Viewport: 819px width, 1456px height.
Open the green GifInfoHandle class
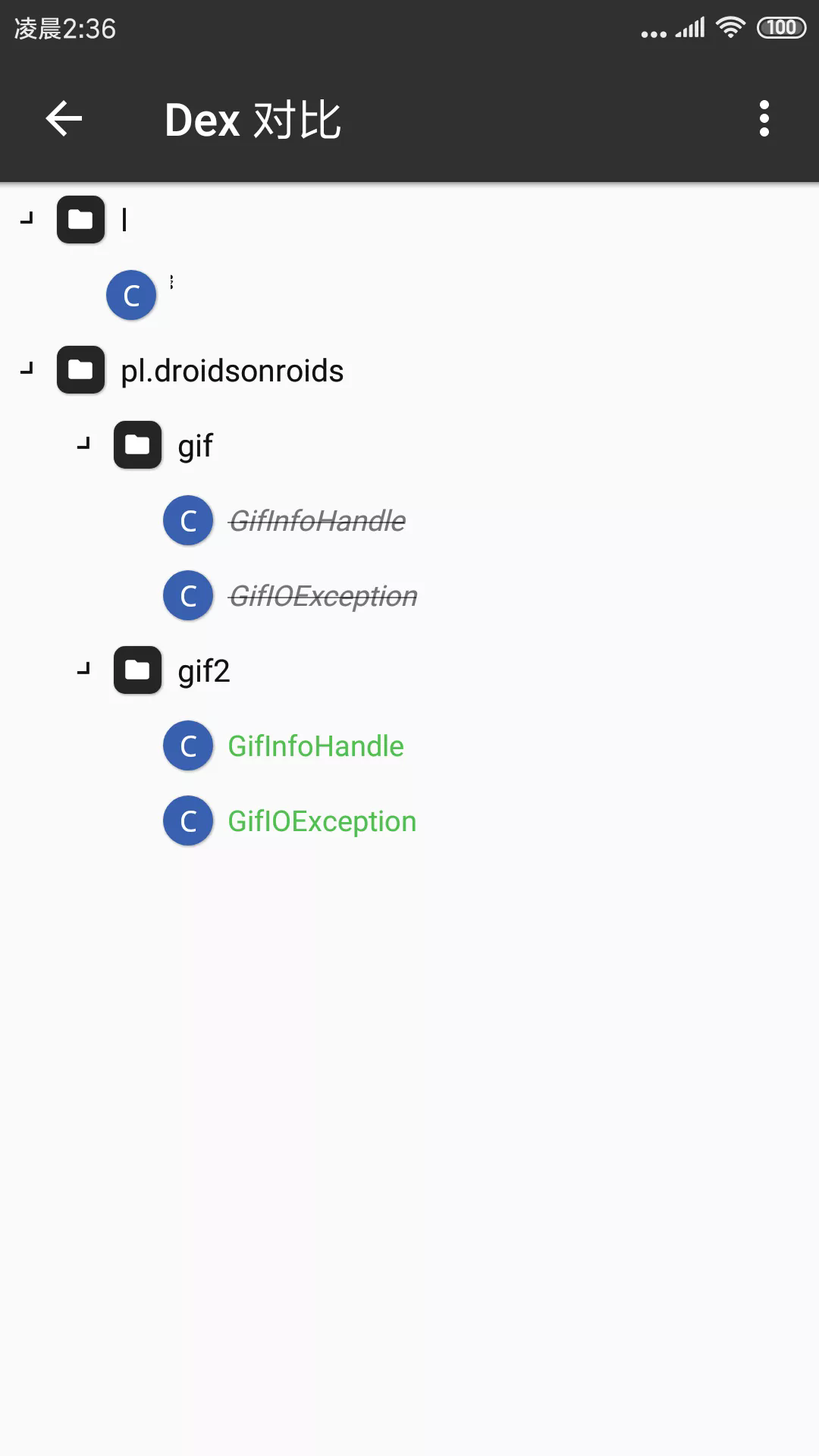click(x=315, y=746)
